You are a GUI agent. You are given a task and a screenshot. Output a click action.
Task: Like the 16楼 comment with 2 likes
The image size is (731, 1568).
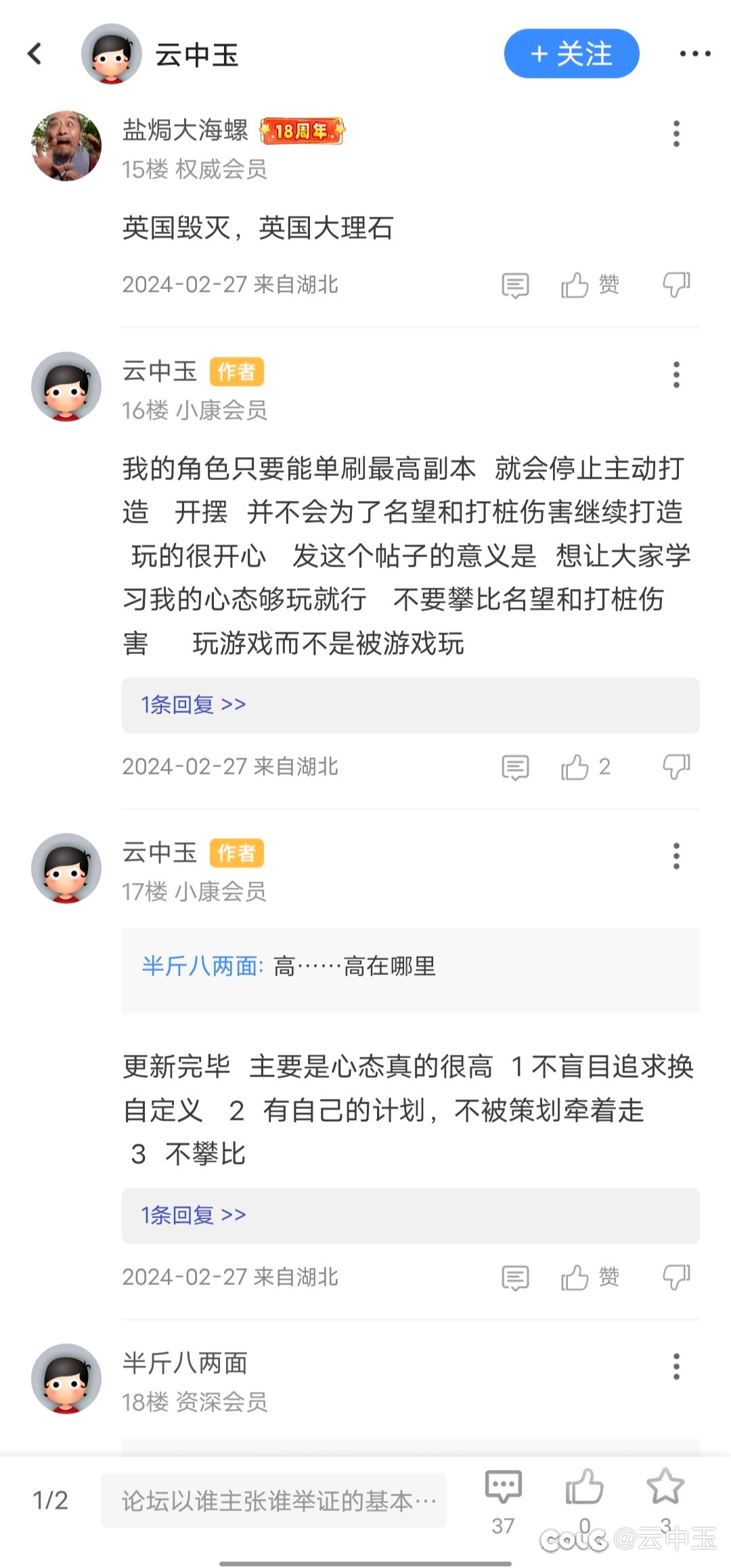586,767
